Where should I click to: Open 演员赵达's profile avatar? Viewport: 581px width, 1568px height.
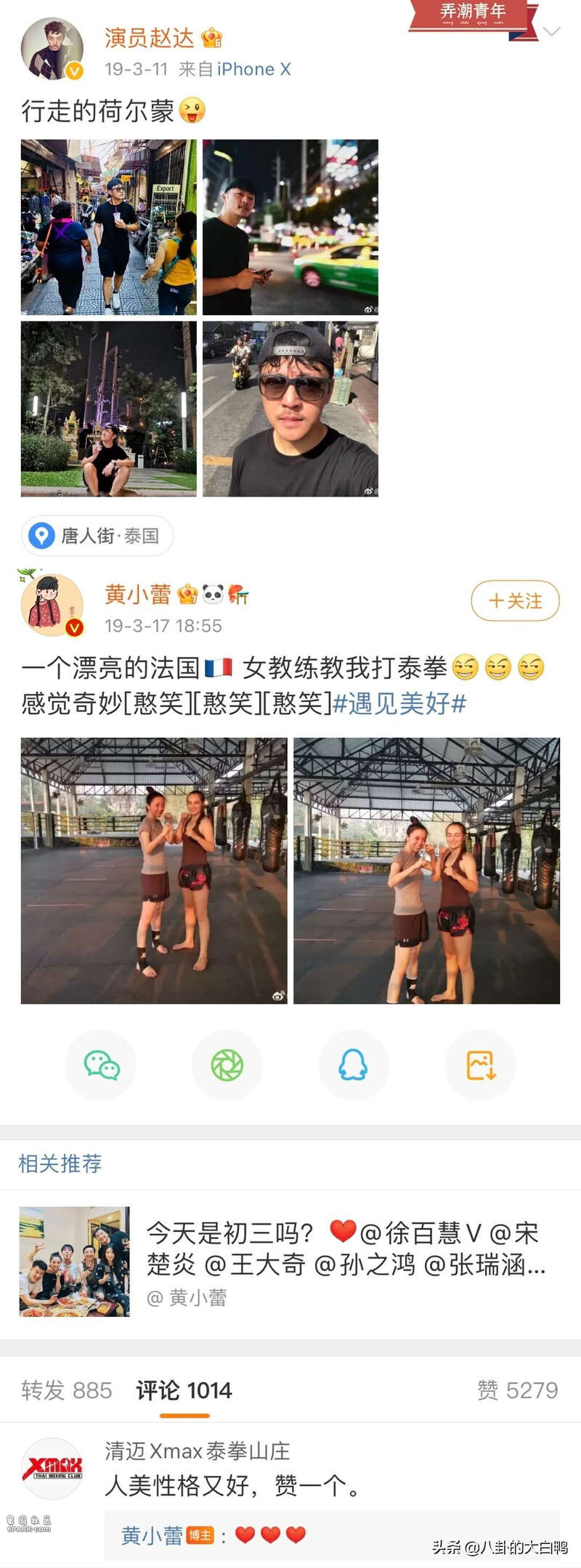tap(52, 49)
